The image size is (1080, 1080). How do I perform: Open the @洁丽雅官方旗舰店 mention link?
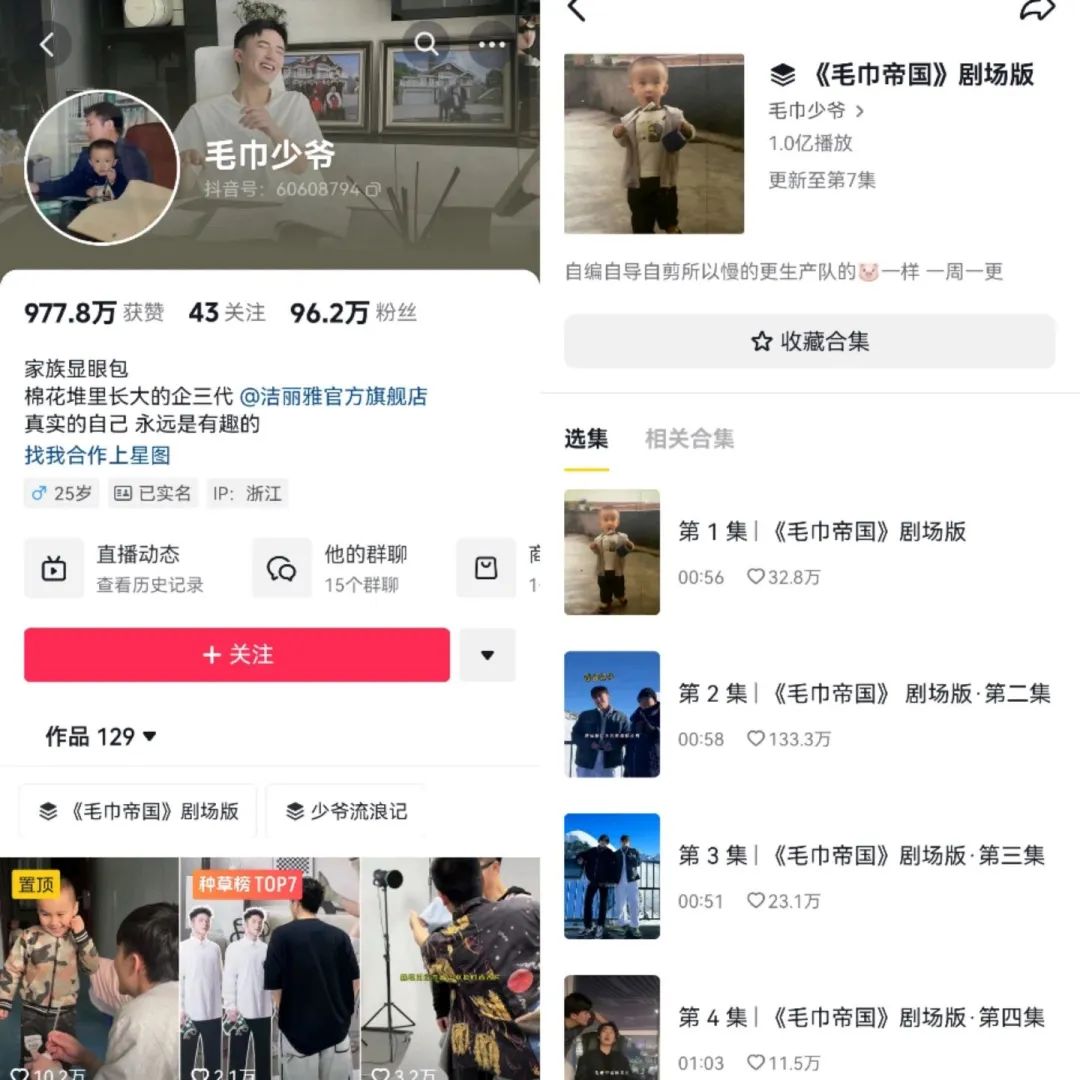(333, 397)
